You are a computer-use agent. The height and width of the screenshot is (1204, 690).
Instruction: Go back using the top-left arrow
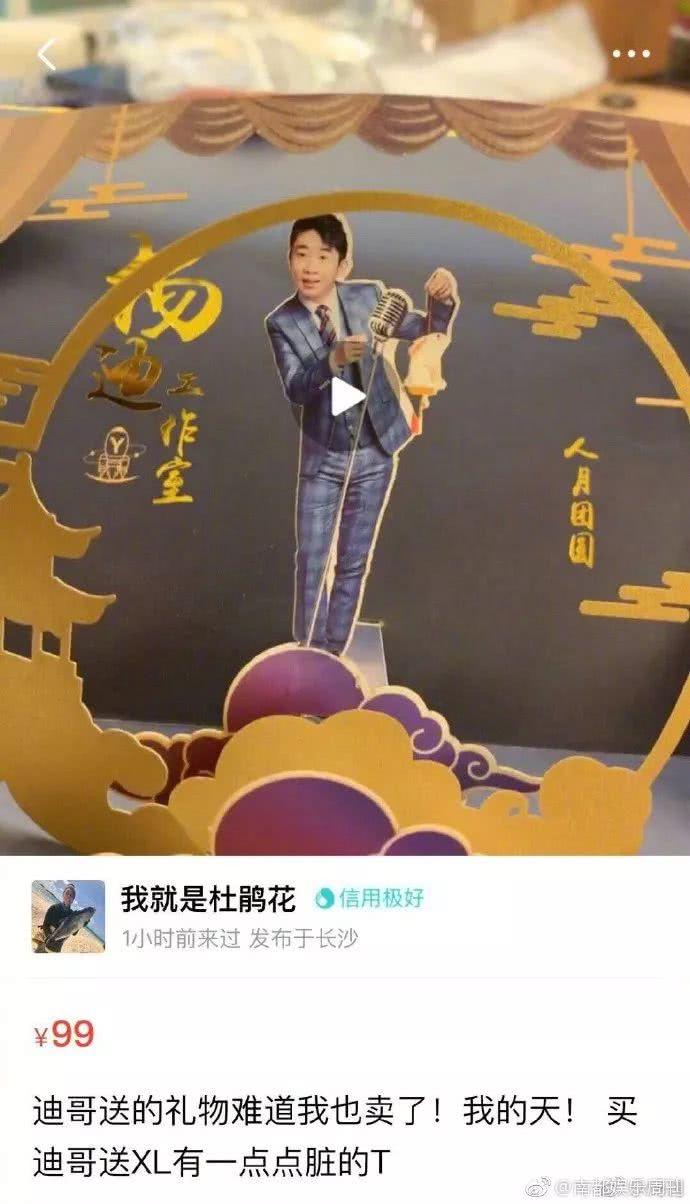click(46, 54)
